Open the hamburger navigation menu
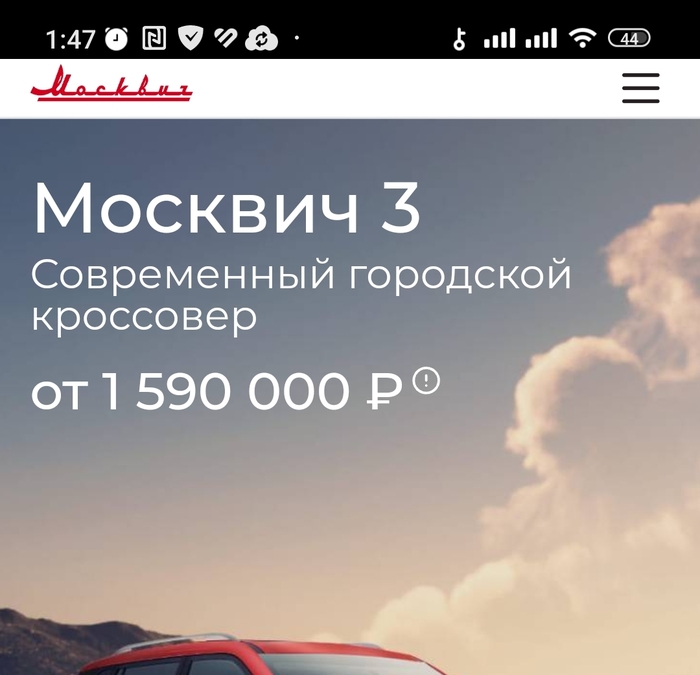 coord(640,88)
